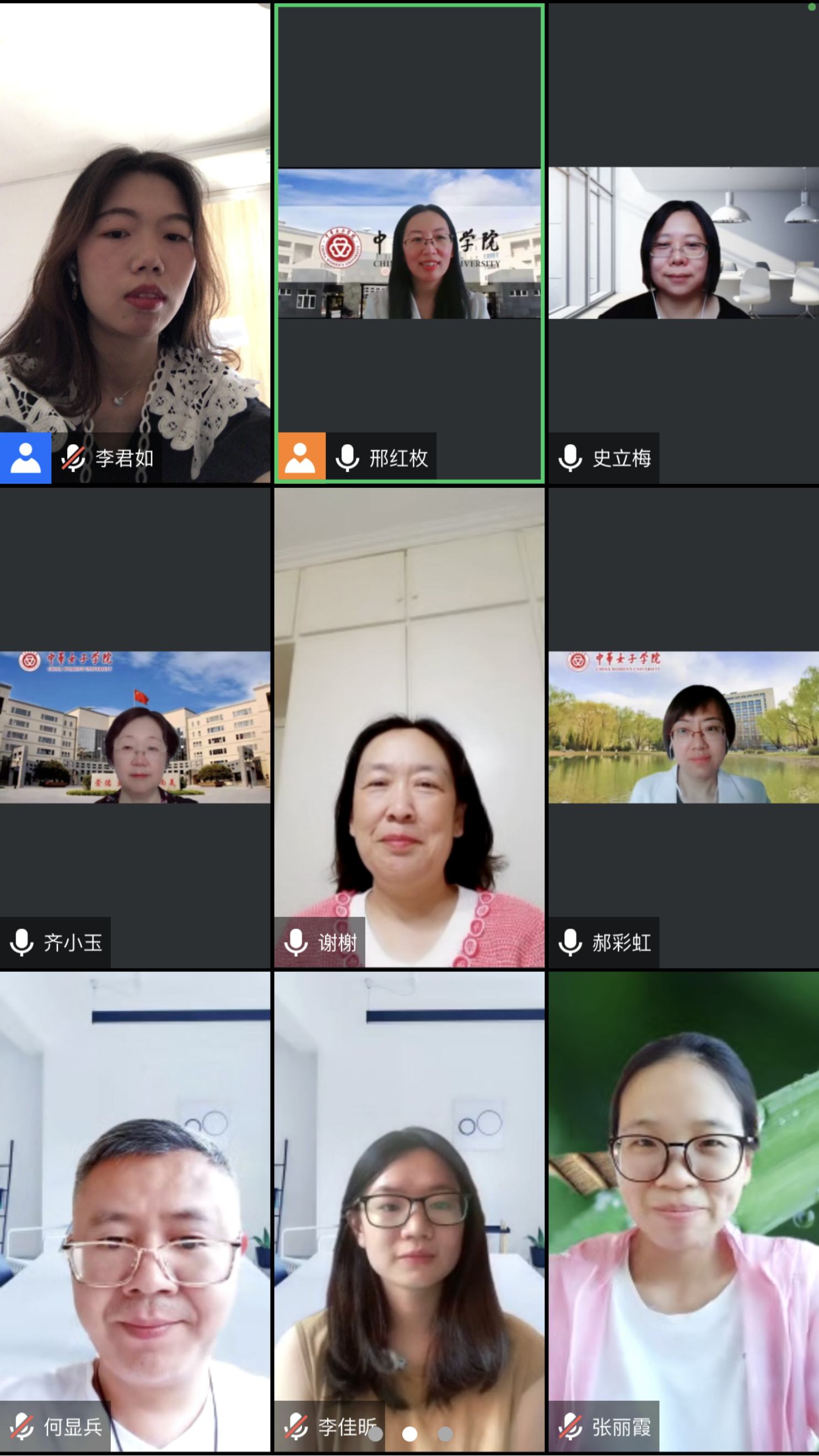Select 邢红枚's highlighted video tile
The width and height of the screenshot is (819, 1456).
coord(409,243)
